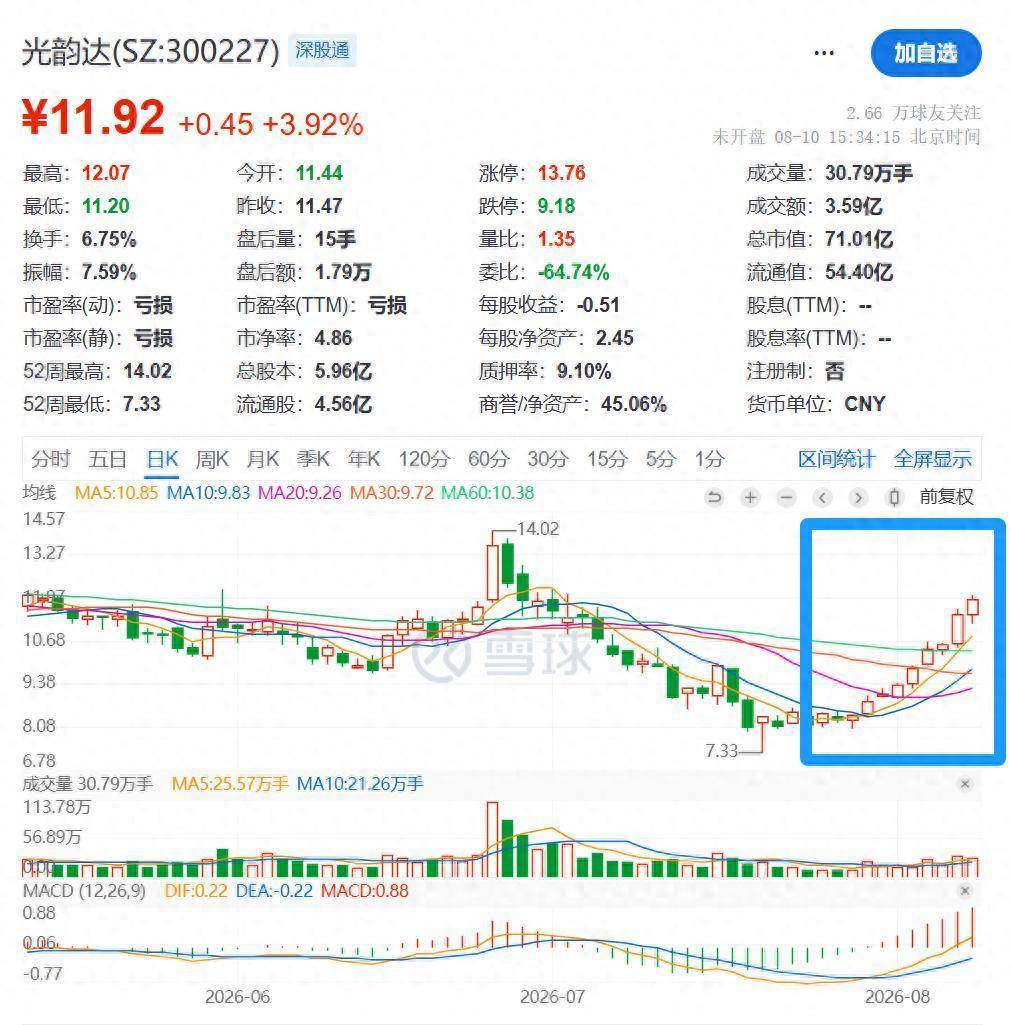Switch to the 分时 chart tab
Screen dimensions: 1011x1025
pyautogui.click(x=50, y=459)
